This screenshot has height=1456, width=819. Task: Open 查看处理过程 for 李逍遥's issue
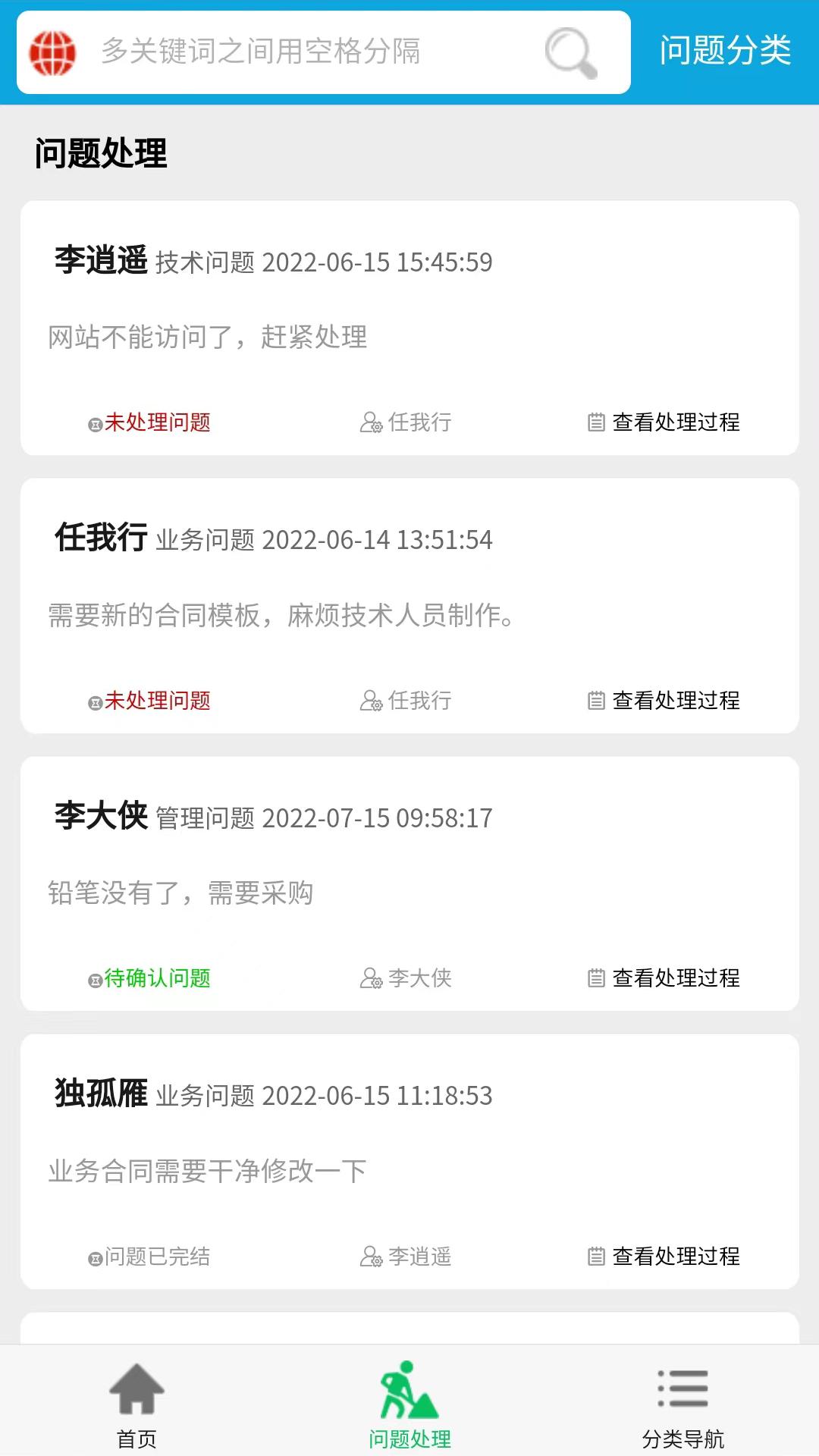[675, 422]
